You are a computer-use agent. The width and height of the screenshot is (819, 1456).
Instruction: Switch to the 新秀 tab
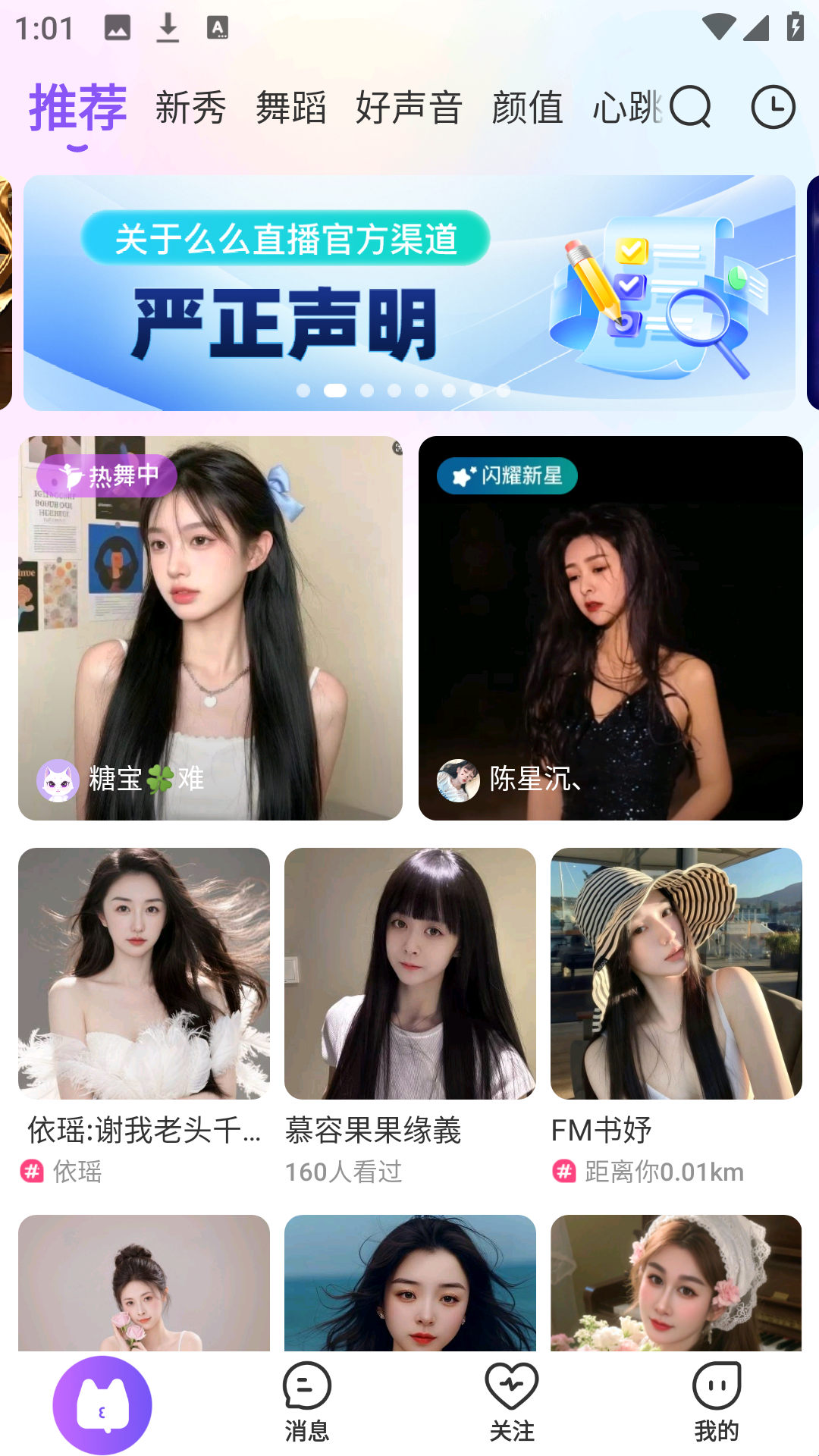(x=190, y=107)
